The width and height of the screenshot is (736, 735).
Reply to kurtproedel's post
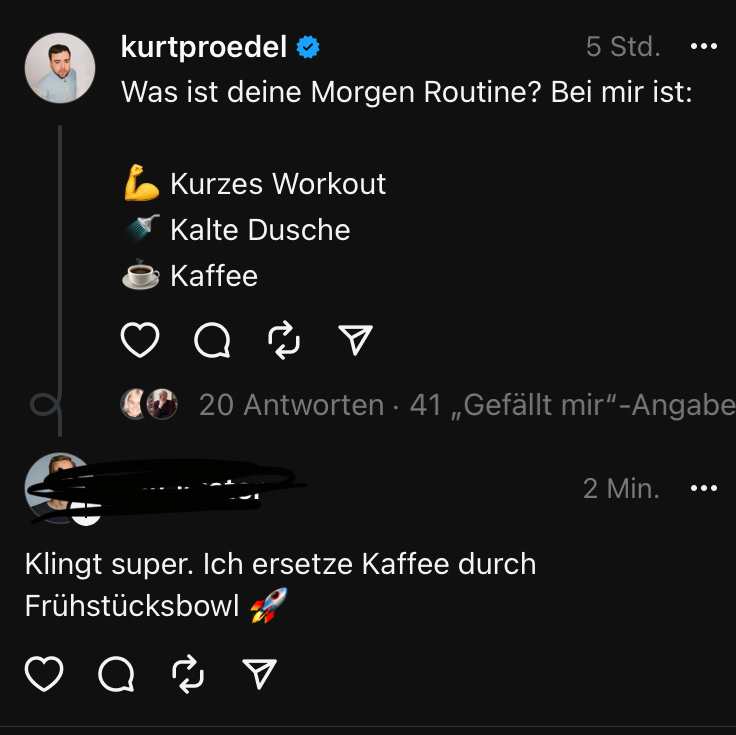(212, 341)
